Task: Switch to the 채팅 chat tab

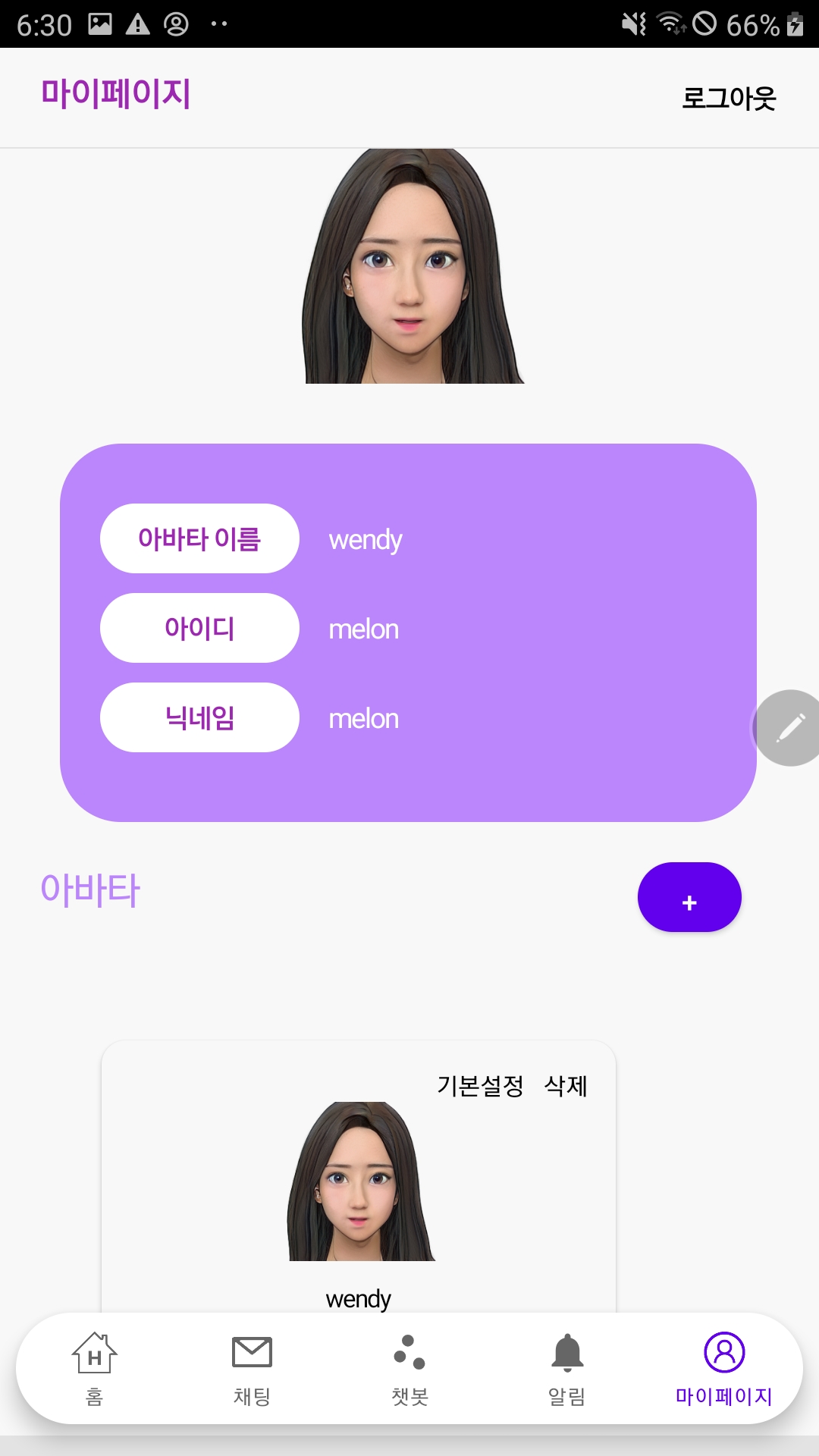Action: point(252,1368)
